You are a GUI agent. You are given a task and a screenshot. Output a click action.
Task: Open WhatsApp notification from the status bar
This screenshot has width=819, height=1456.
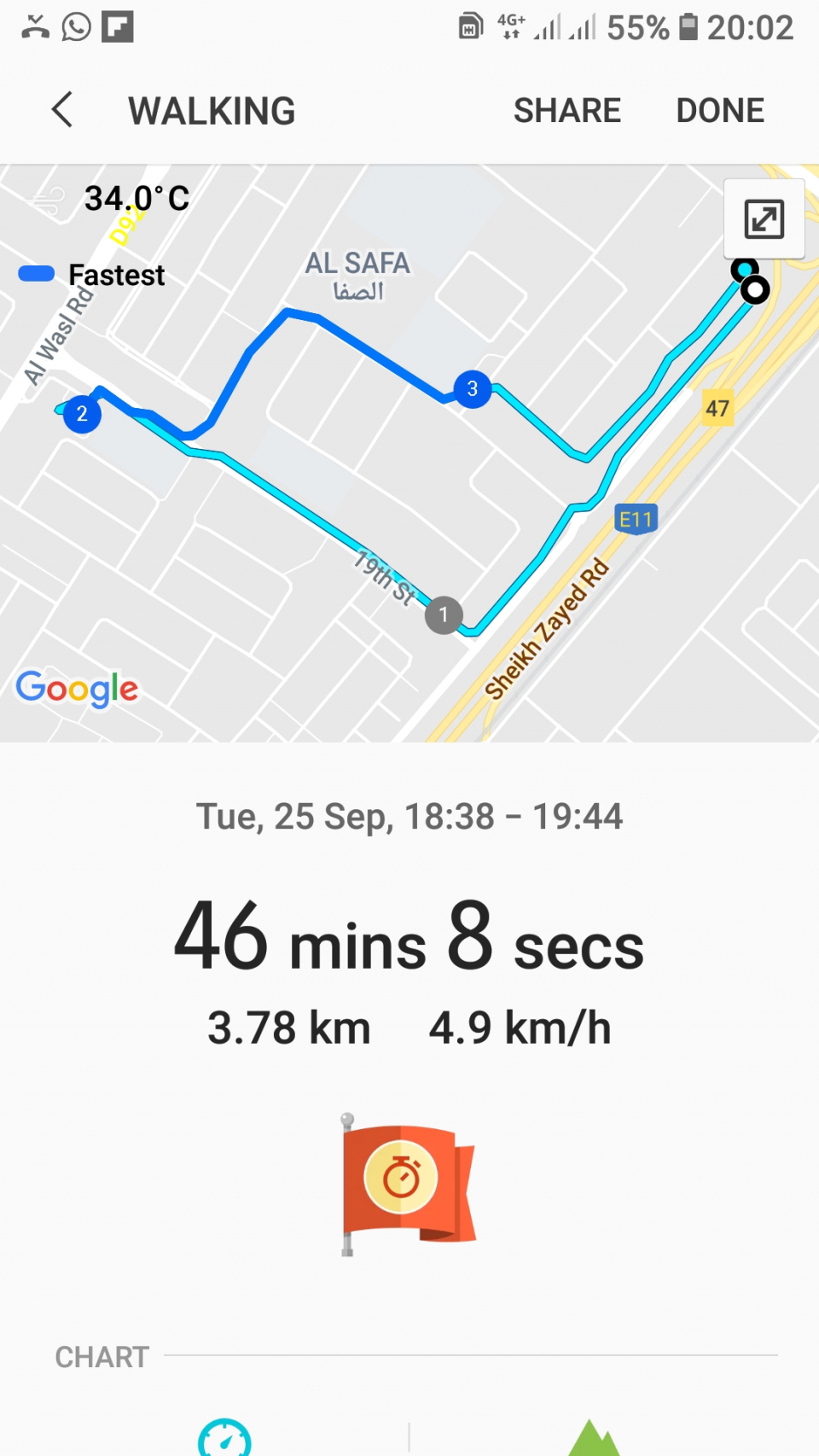tap(75, 26)
